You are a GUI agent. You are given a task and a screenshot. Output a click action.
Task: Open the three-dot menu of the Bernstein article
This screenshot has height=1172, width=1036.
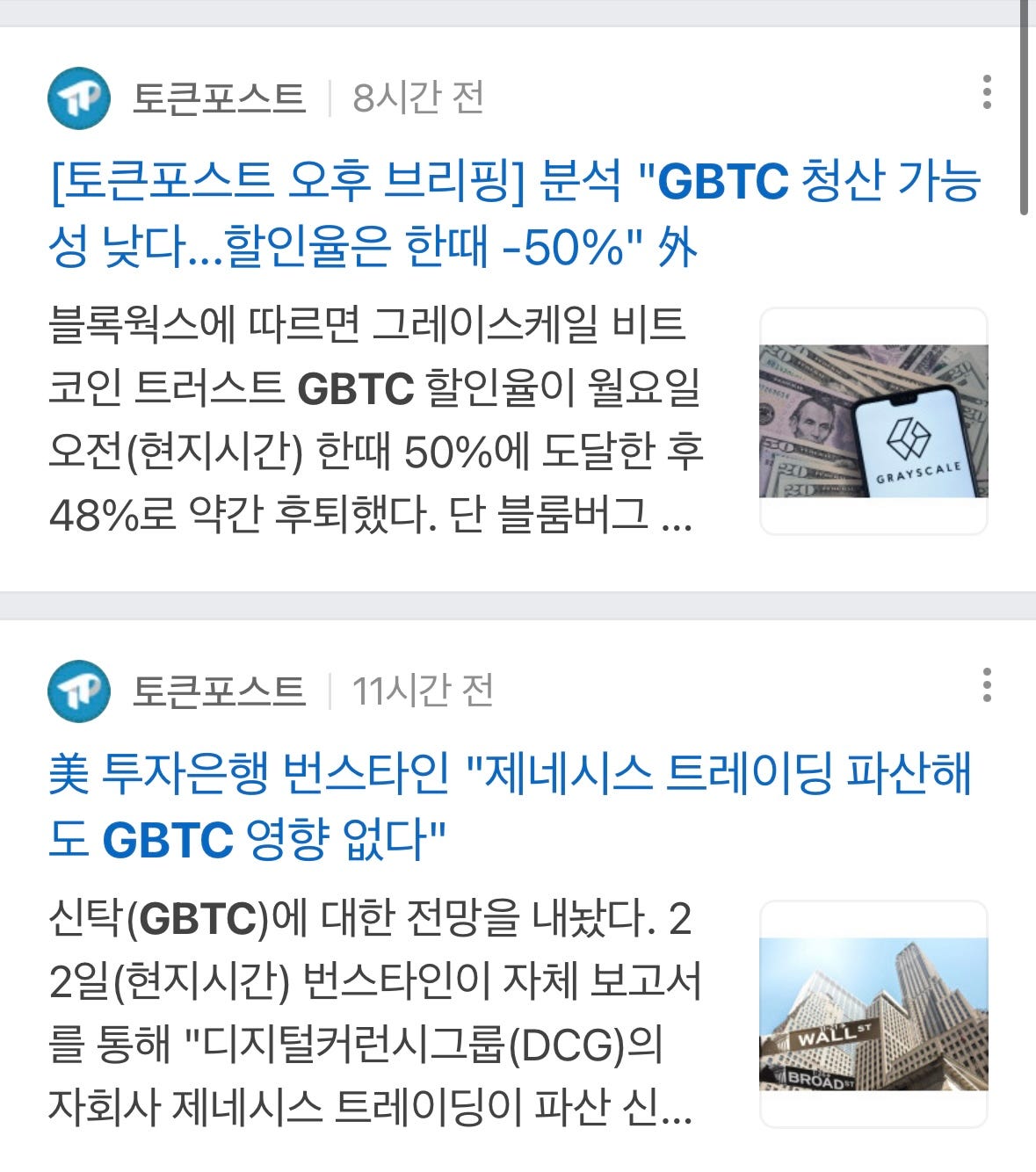click(x=988, y=686)
